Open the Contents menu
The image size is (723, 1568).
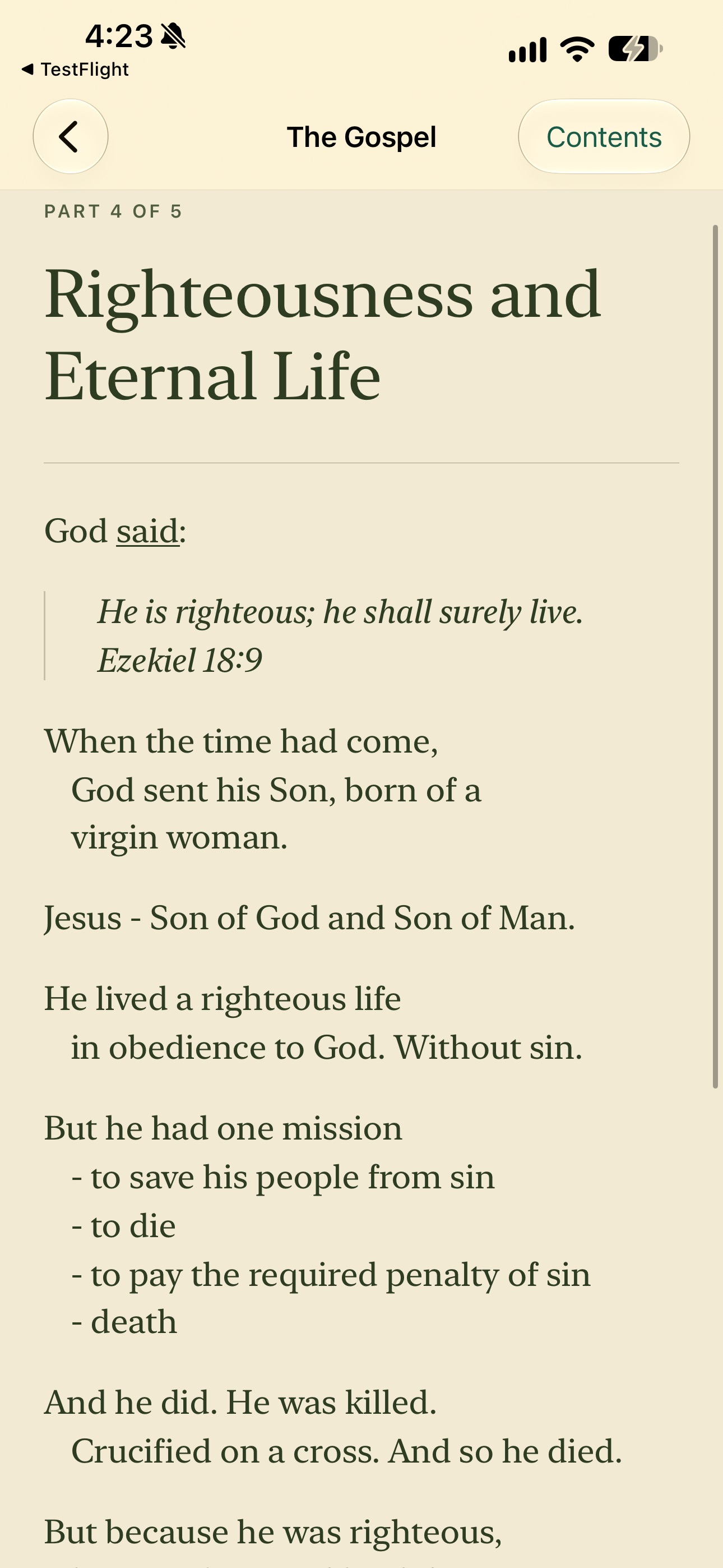coord(604,136)
